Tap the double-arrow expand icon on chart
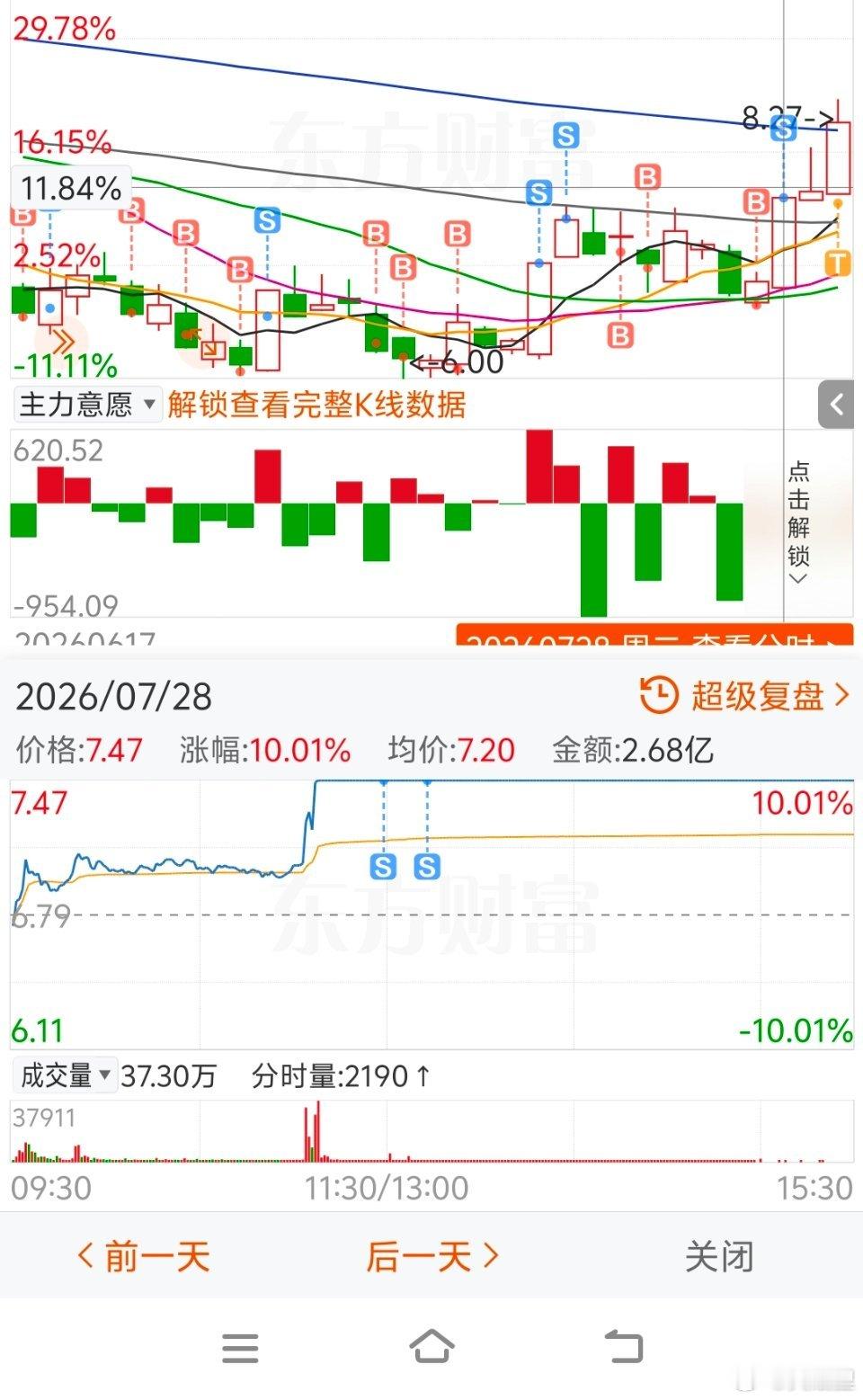The height and width of the screenshot is (1400, 863). tap(62, 342)
